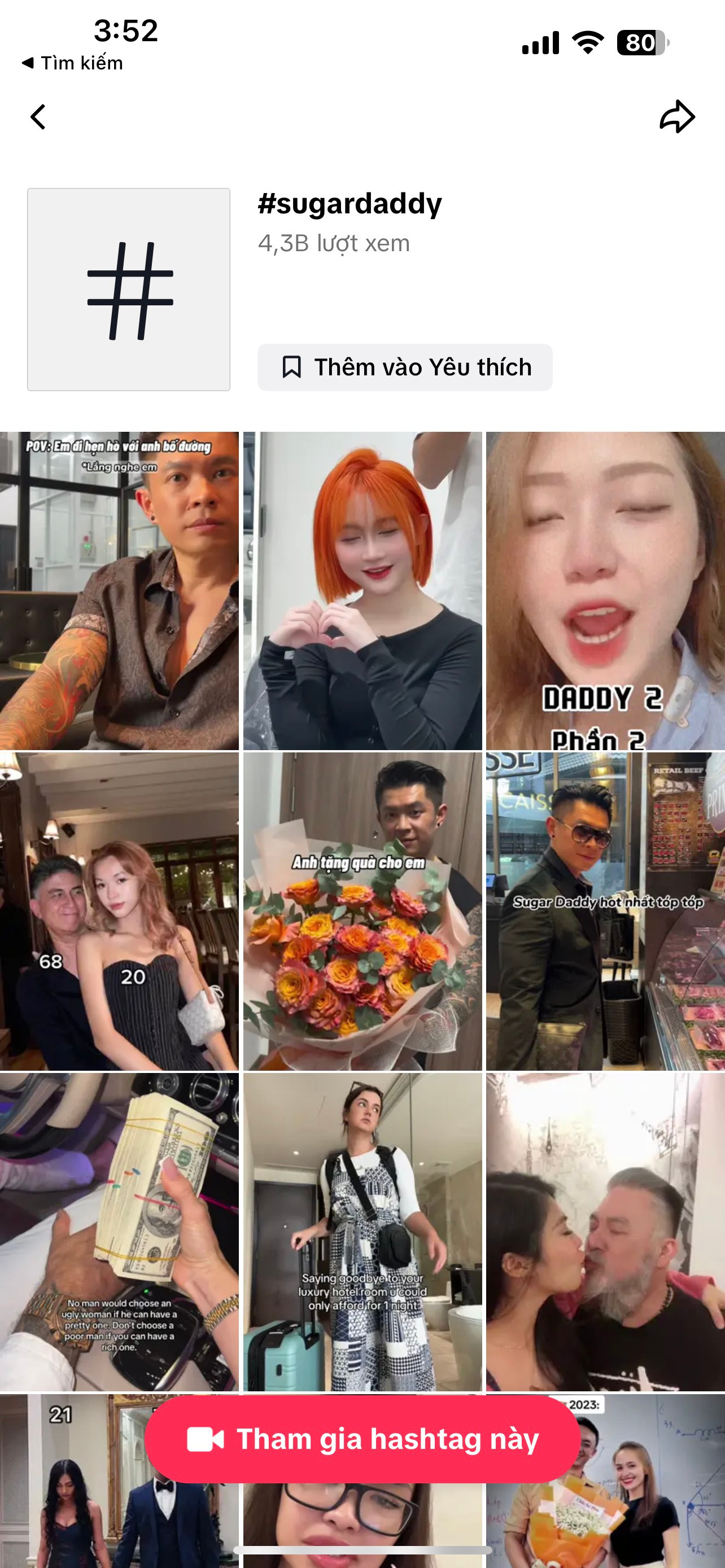Watch the Anh tặng quà cho em video

pyautogui.click(x=362, y=911)
